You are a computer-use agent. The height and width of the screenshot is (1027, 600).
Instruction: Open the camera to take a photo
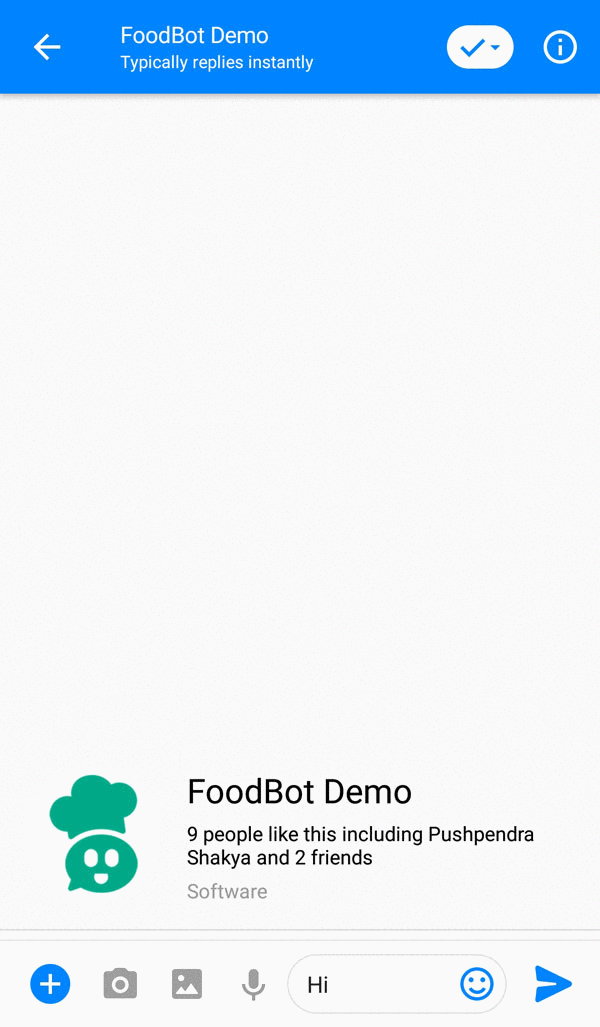coord(120,984)
